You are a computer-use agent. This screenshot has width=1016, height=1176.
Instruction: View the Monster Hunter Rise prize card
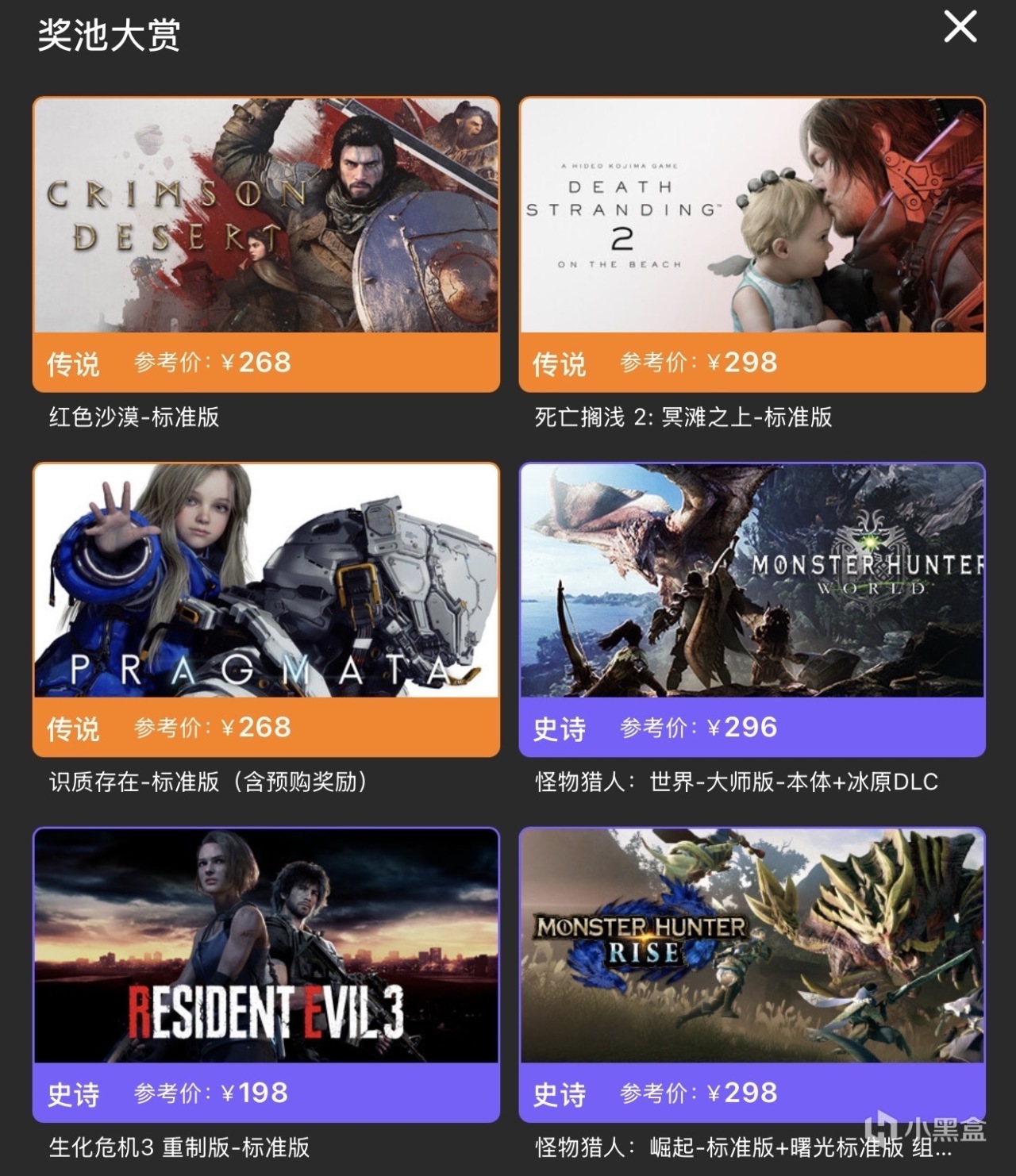click(x=752, y=974)
